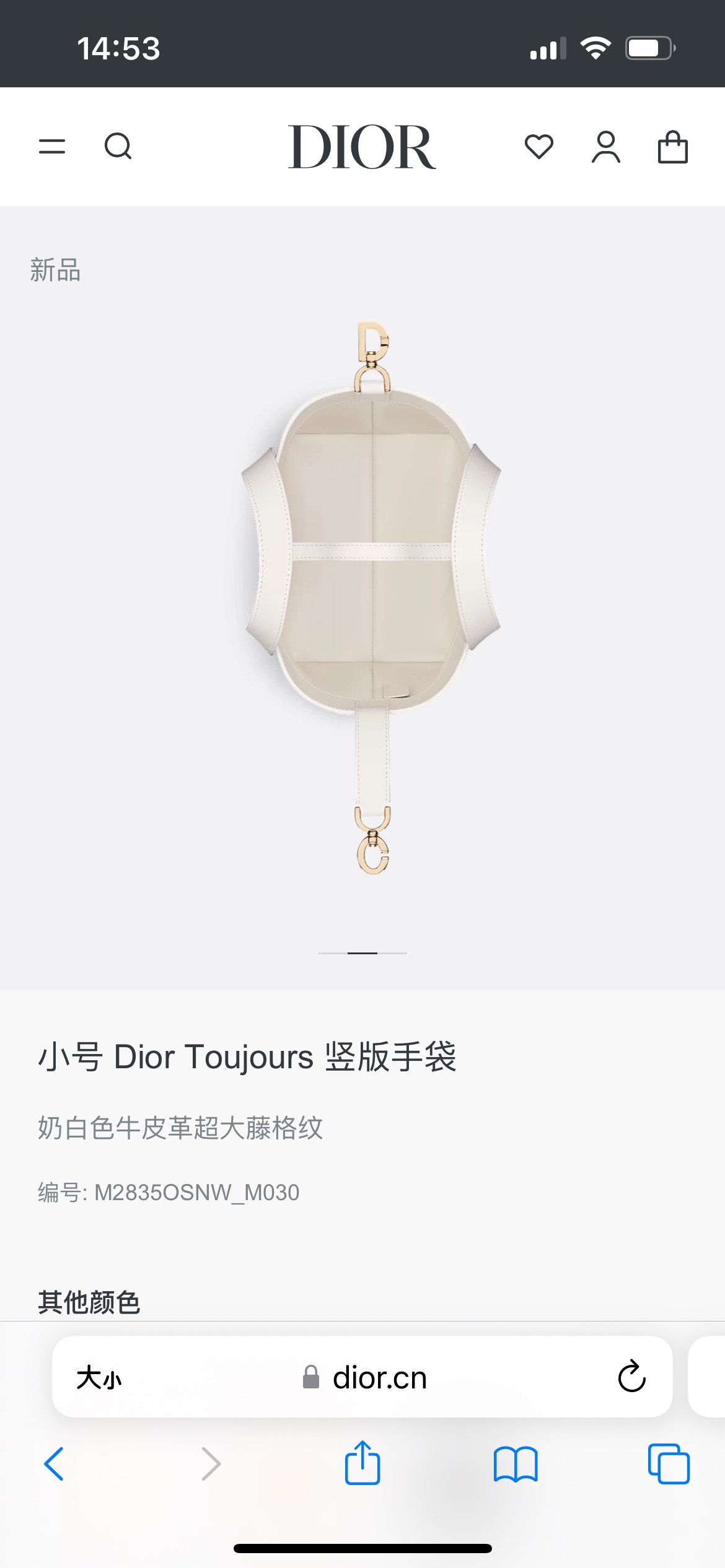Open the account profile
Screen dimensions: 725x1568
coord(605,147)
